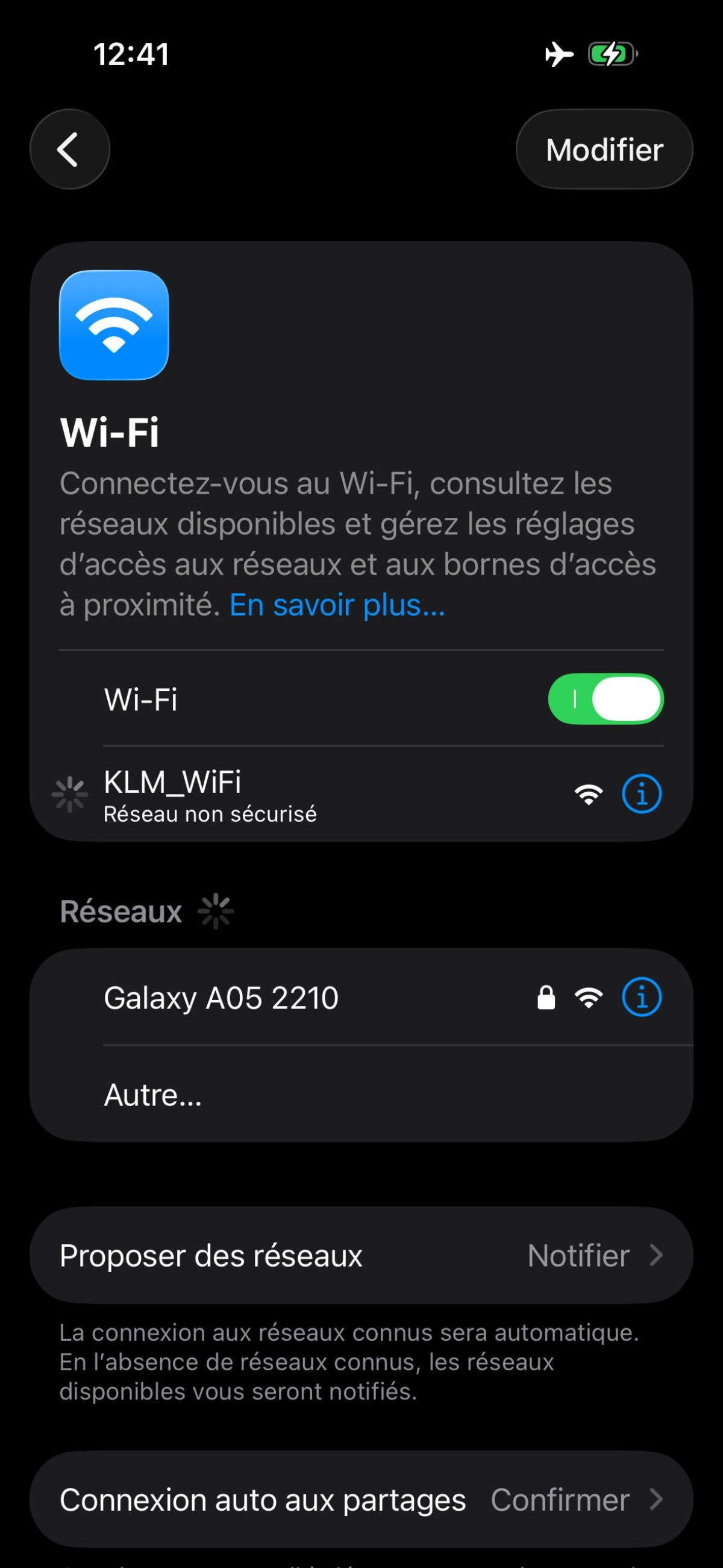Tap the Modifier button
723x1568 pixels.
[x=604, y=150]
